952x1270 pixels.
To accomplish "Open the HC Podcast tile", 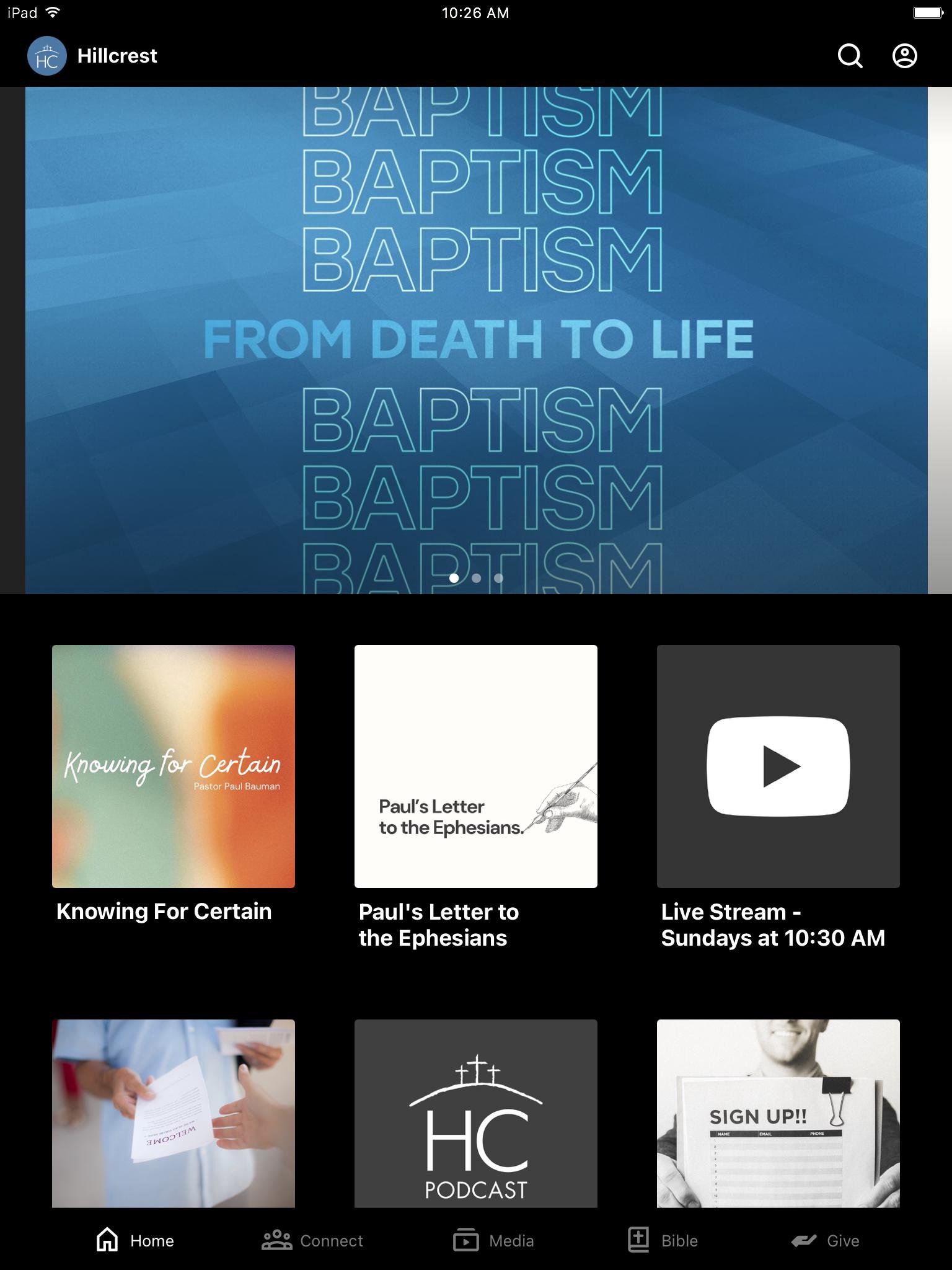I will pyautogui.click(x=476, y=1113).
